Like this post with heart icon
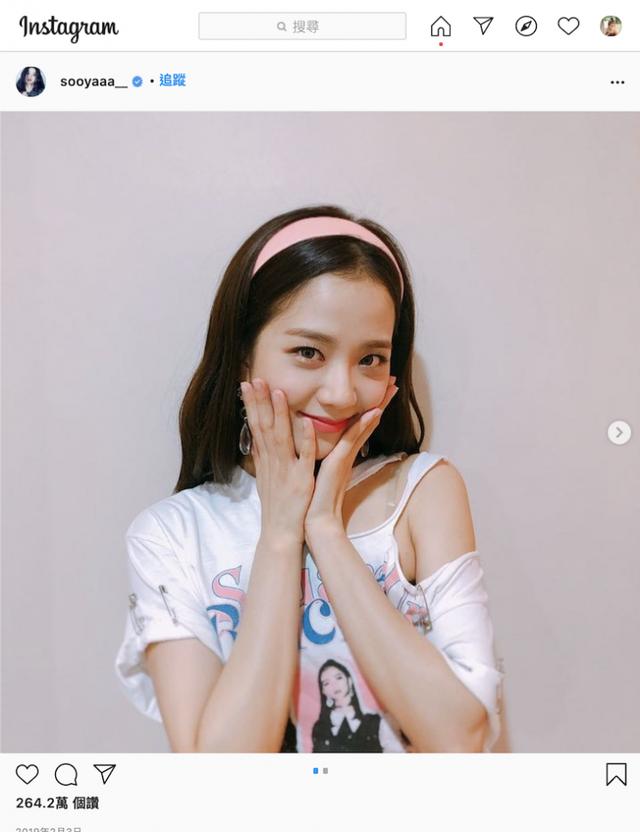 (x=27, y=774)
